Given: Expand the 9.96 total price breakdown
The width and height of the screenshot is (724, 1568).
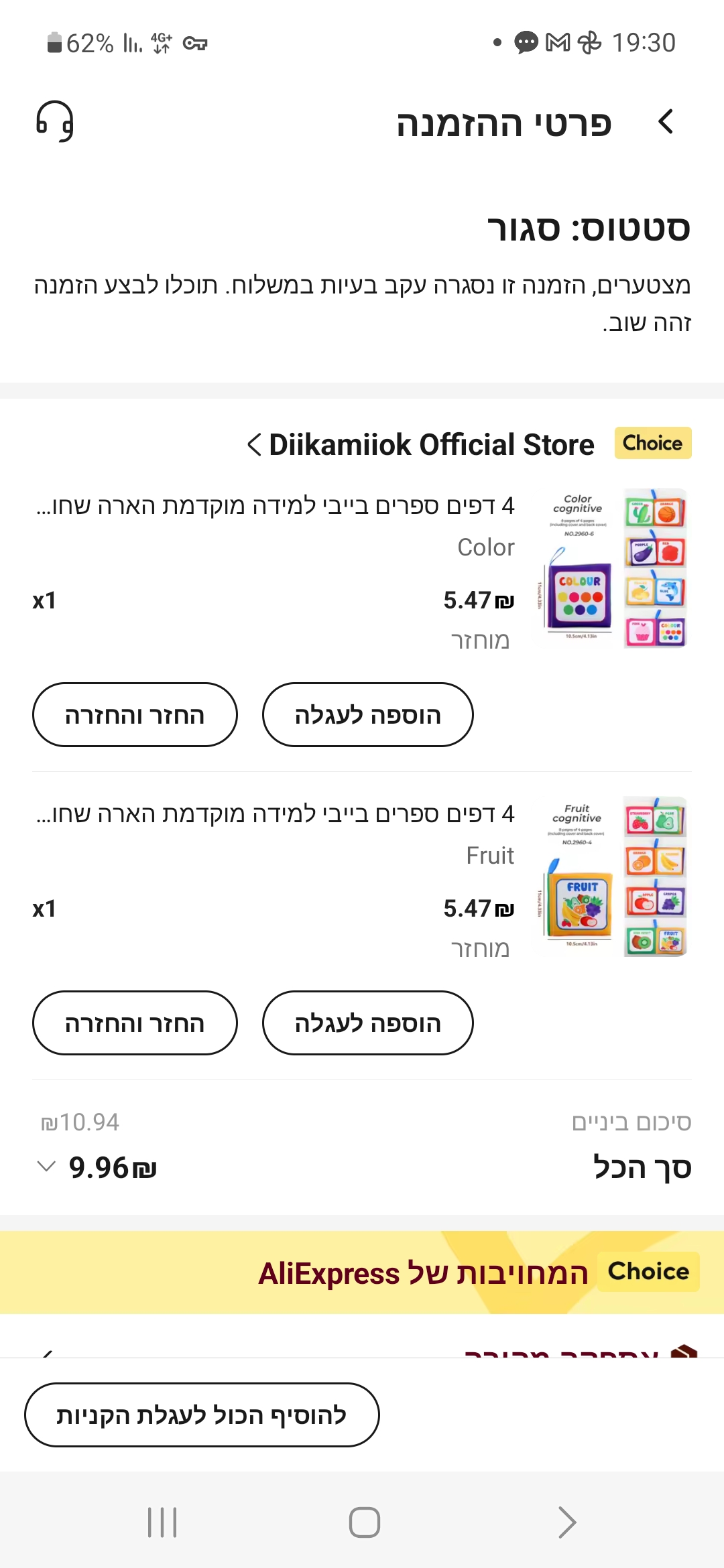Looking at the screenshot, I should [x=46, y=1167].
